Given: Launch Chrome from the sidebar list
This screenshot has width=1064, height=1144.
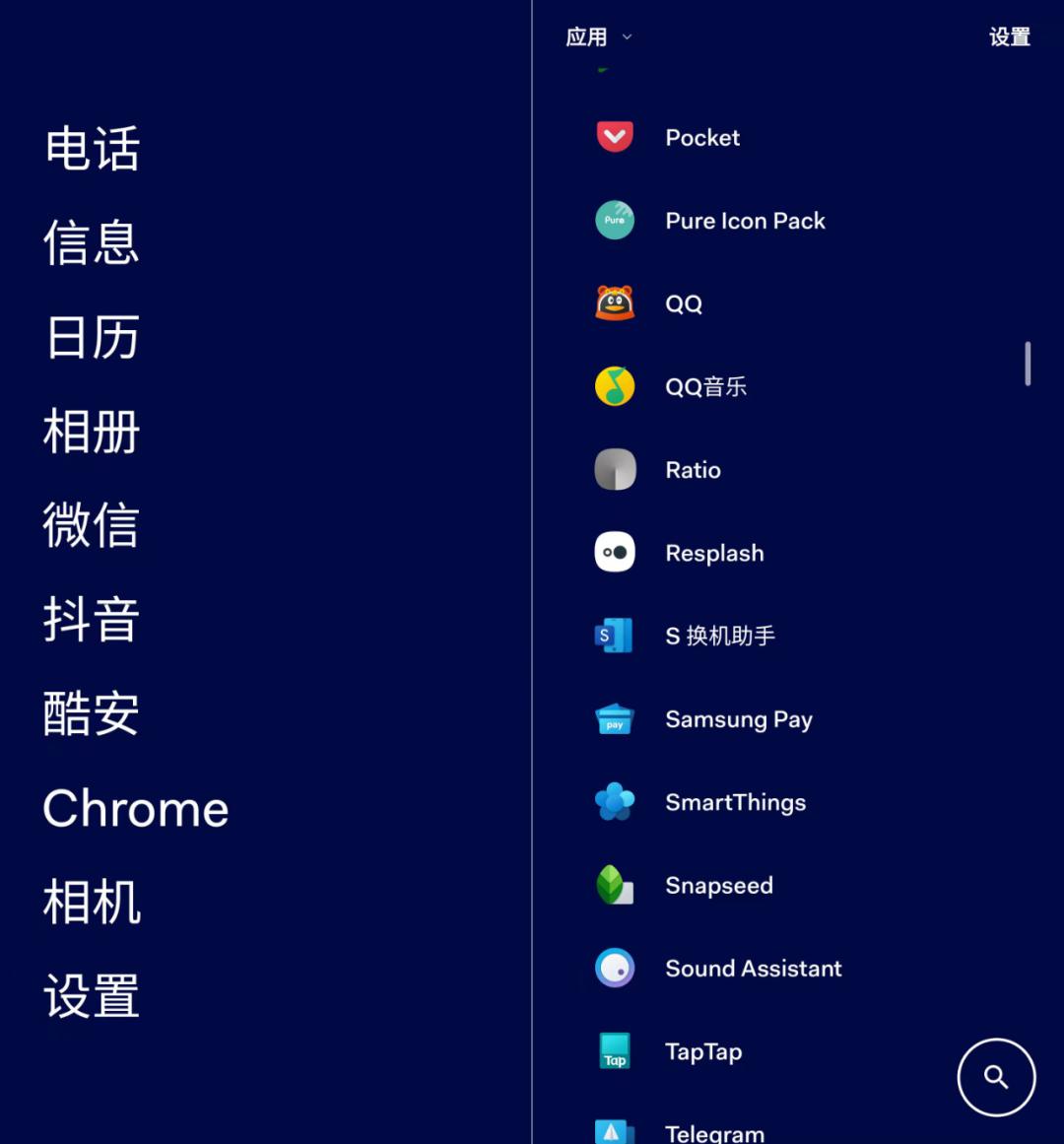Looking at the screenshot, I should tap(135, 808).
